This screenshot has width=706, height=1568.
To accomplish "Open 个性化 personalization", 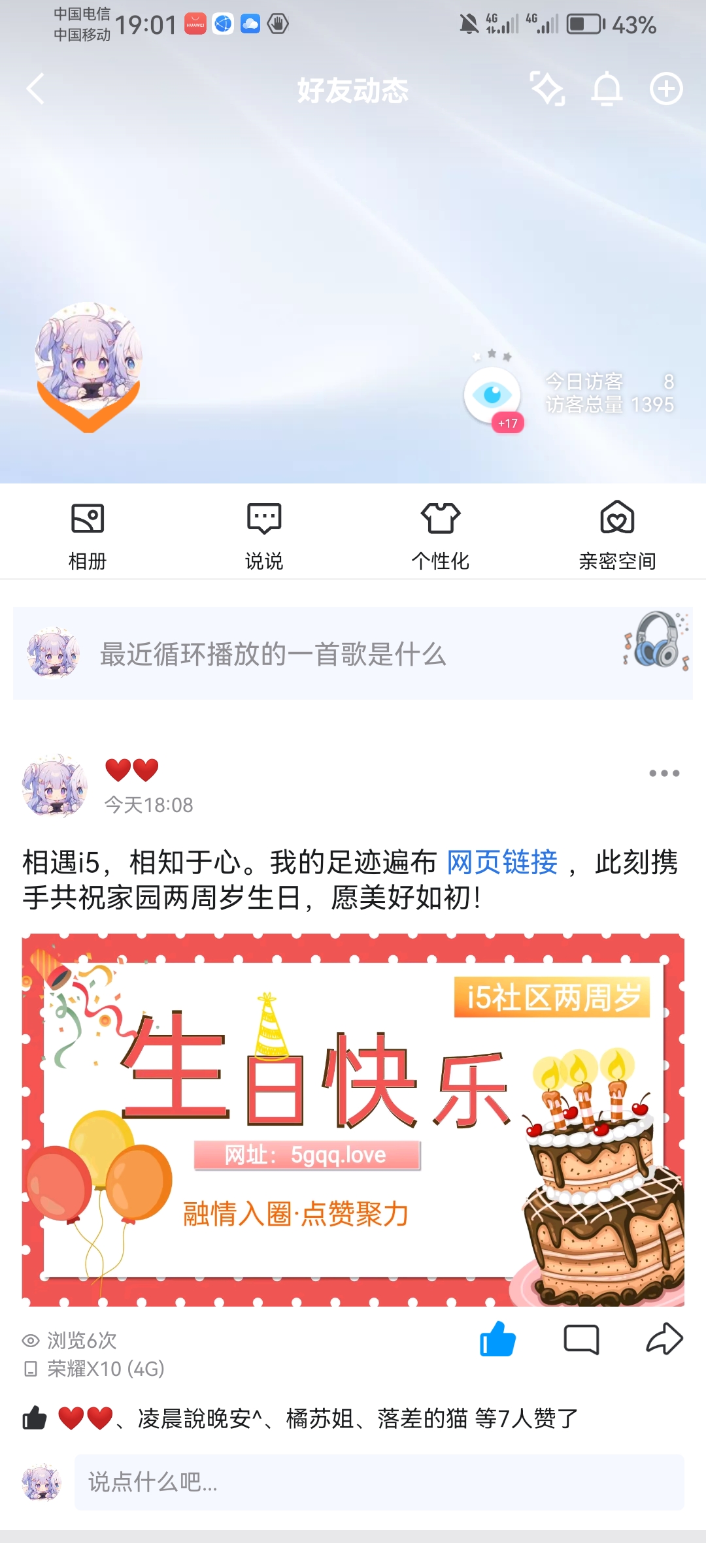I will click(441, 532).
